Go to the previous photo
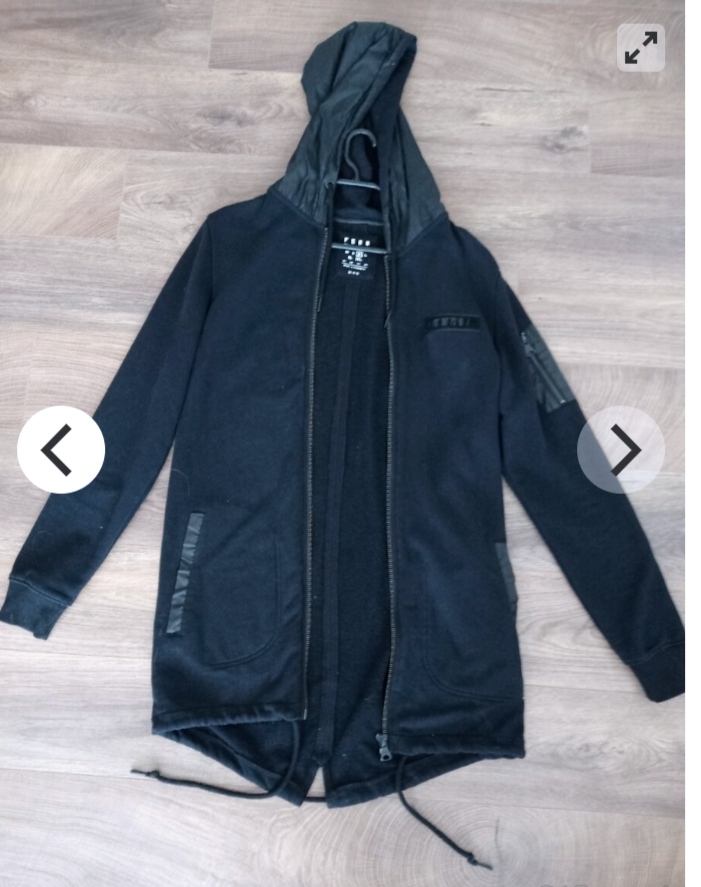Viewport: 701px width, 887px height. (60, 450)
